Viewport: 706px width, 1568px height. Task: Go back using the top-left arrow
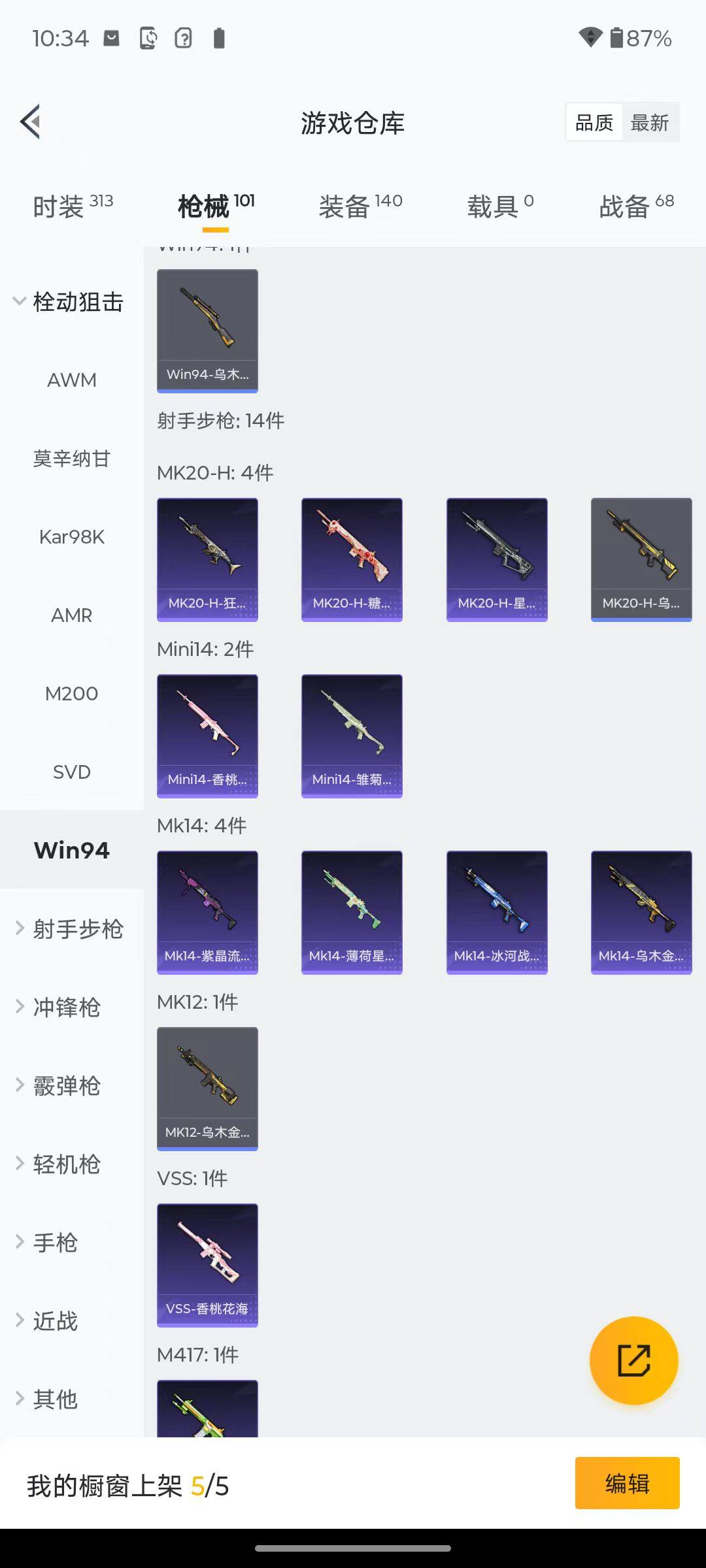(x=31, y=122)
